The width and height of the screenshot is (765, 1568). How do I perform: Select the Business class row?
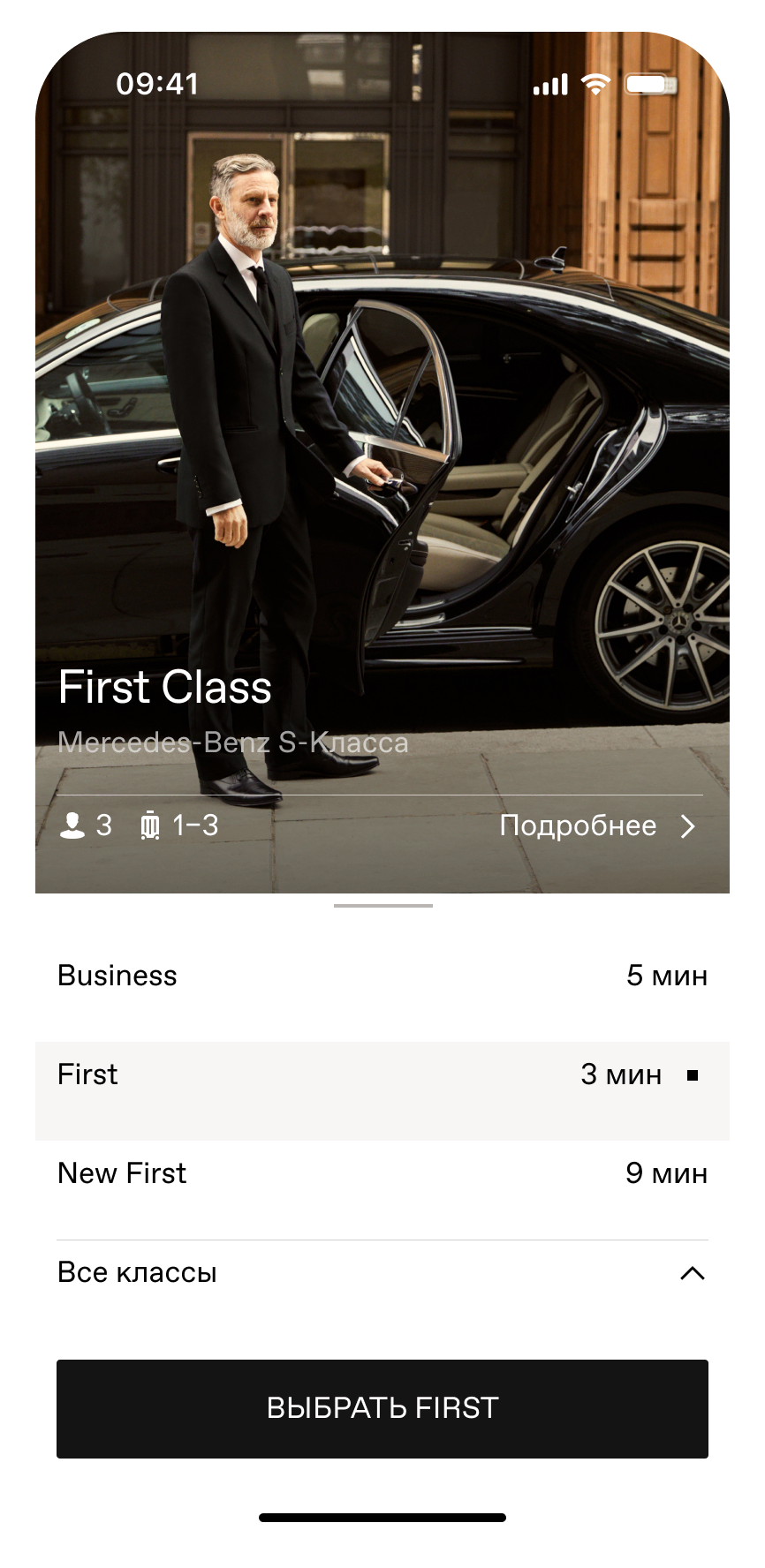pyautogui.click(x=382, y=976)
